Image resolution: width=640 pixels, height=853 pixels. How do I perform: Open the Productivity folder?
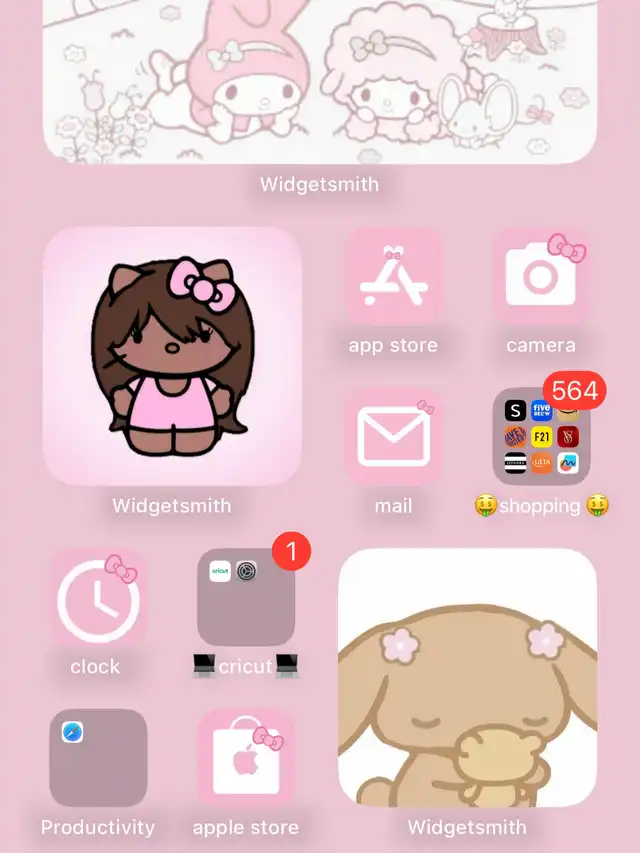[x=97, y=758]
